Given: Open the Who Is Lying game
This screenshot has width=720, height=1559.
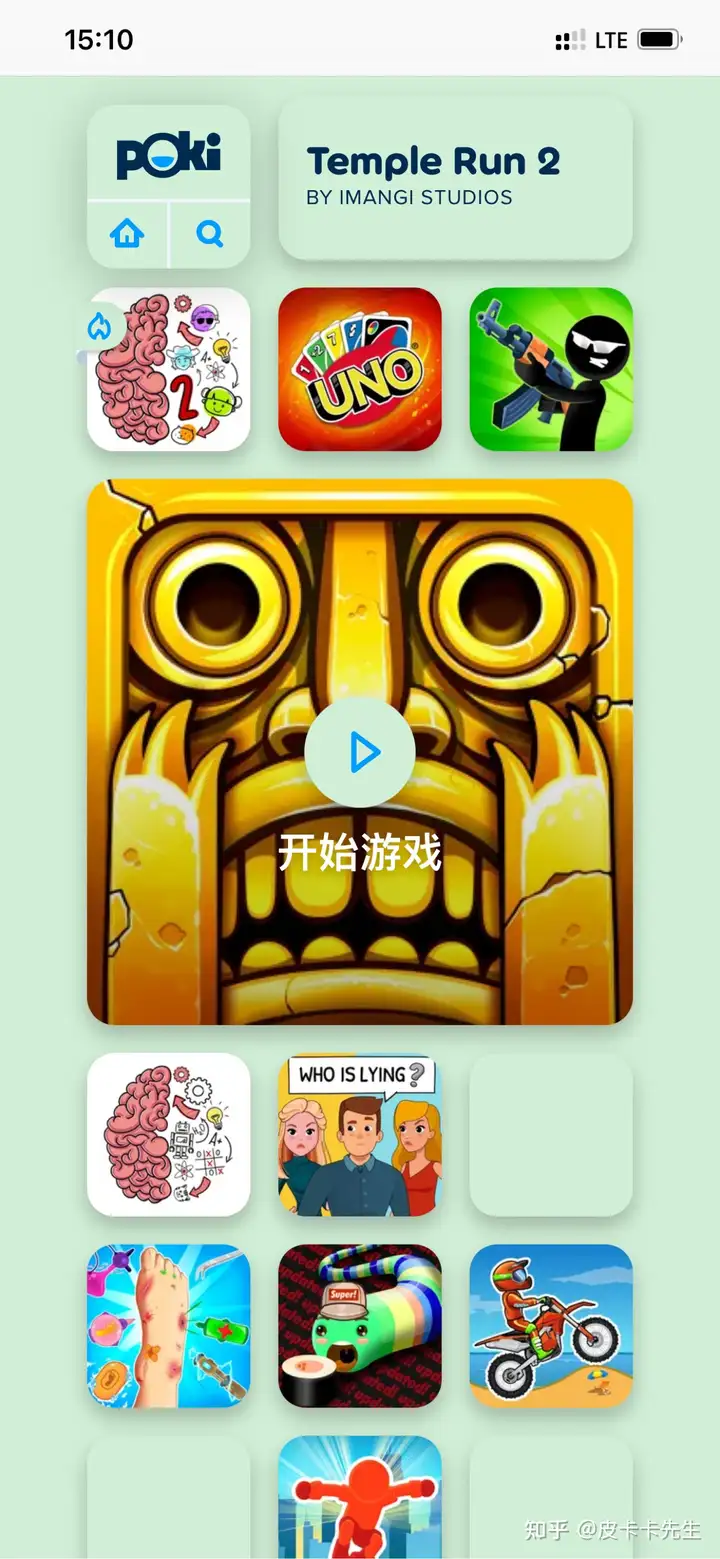Looking at the screenshot, I should click(x=359, y=1134).
